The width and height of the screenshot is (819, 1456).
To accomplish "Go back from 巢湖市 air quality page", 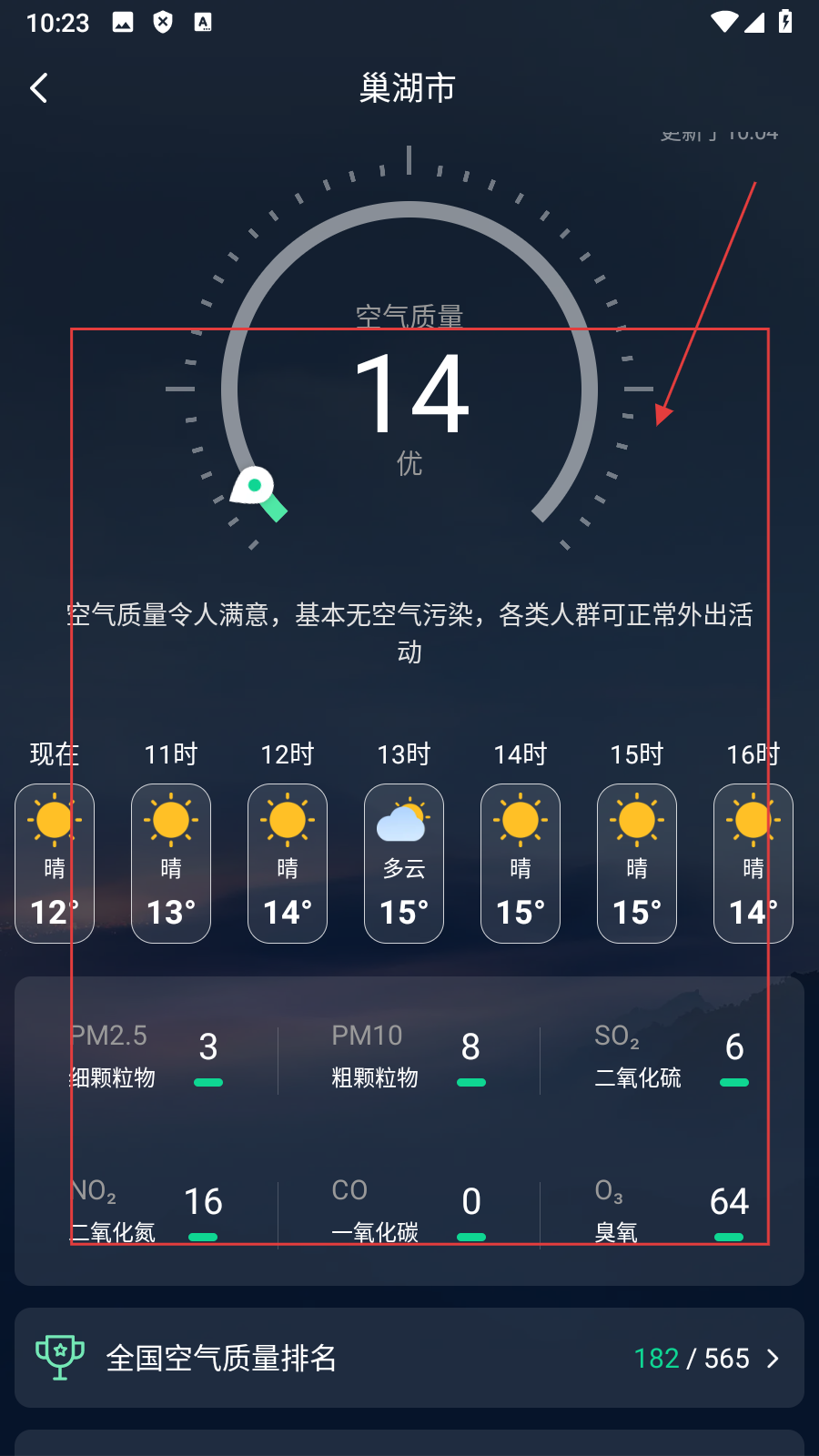I will pyautogui.click(x=39, y=88).
